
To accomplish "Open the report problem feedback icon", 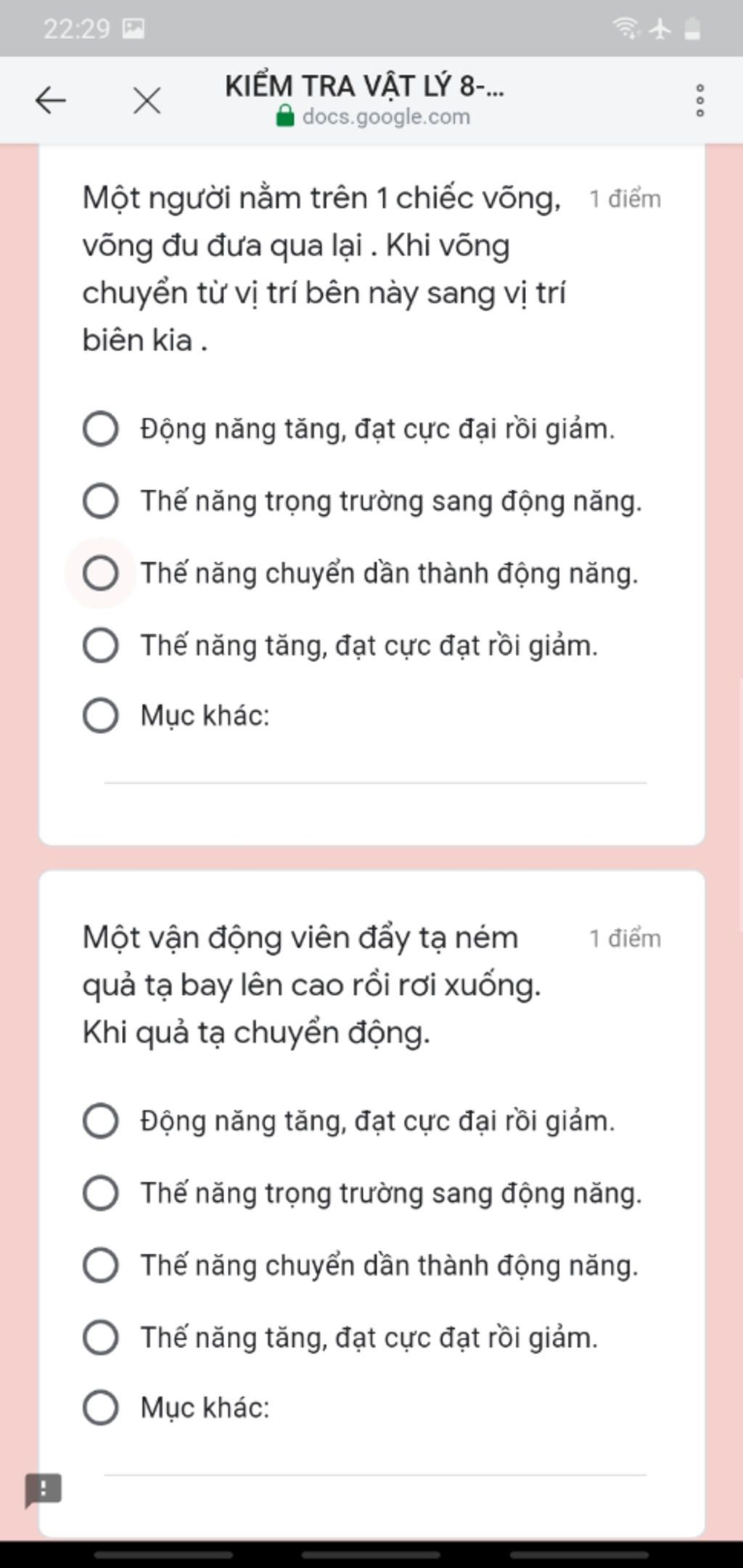I will (x=44, y=1490).
